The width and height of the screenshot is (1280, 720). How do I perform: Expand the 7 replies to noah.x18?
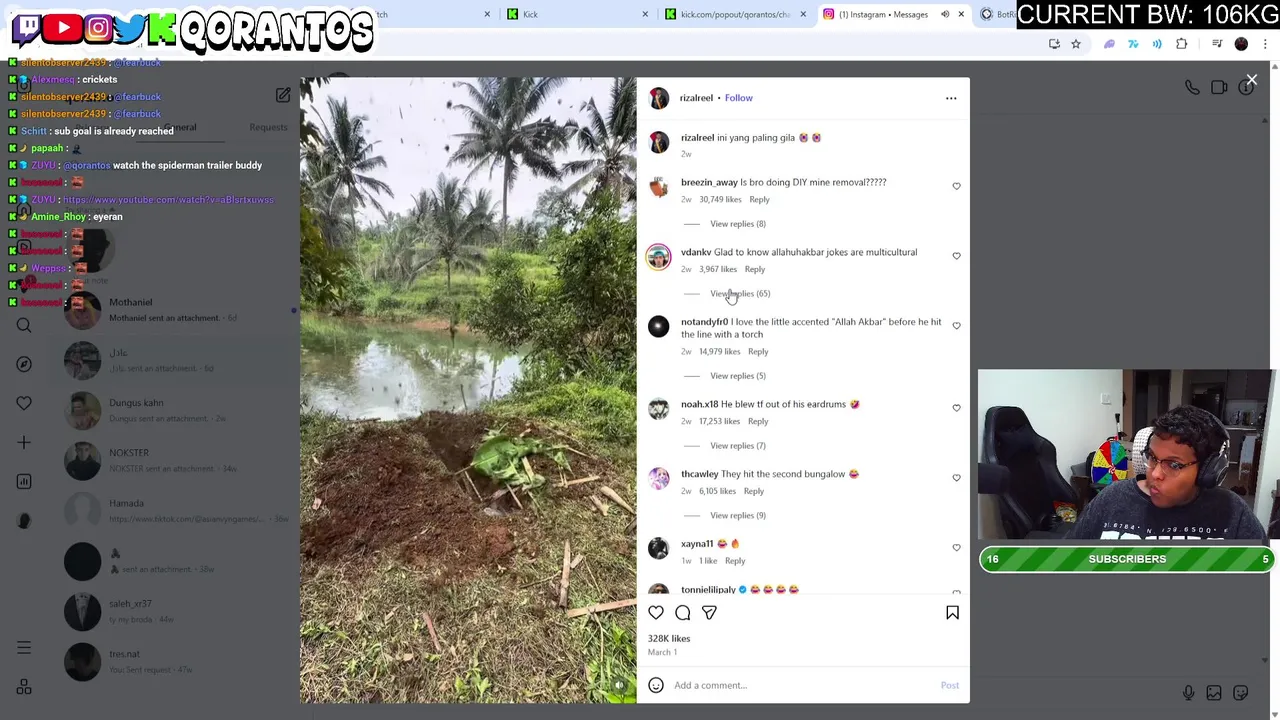tap(737, 446)
